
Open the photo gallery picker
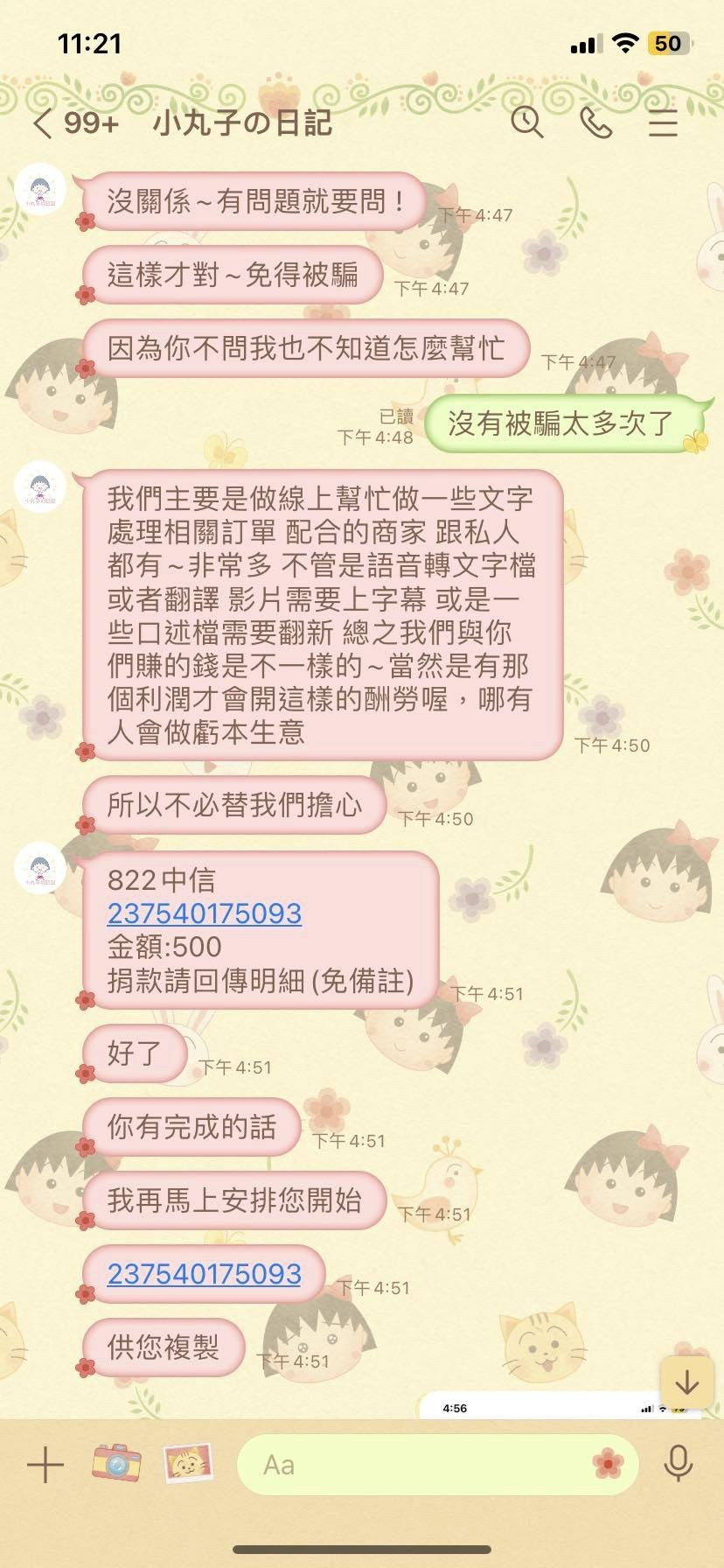[188, 1464]
